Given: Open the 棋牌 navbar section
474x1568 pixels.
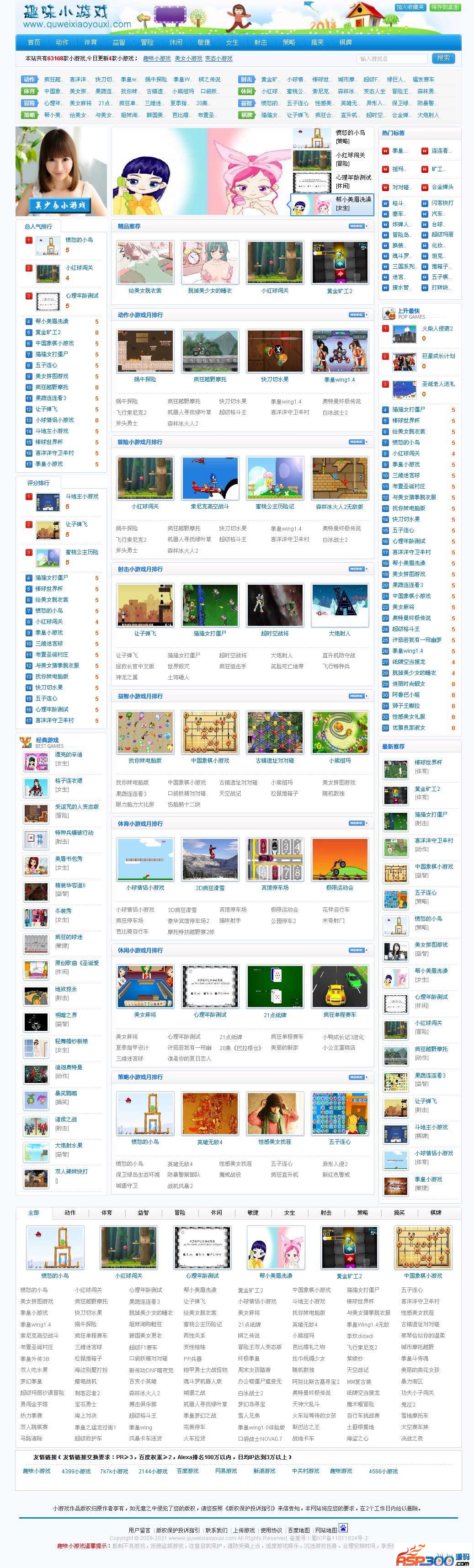Looking at the screenshot, I should tap(346, 43).
